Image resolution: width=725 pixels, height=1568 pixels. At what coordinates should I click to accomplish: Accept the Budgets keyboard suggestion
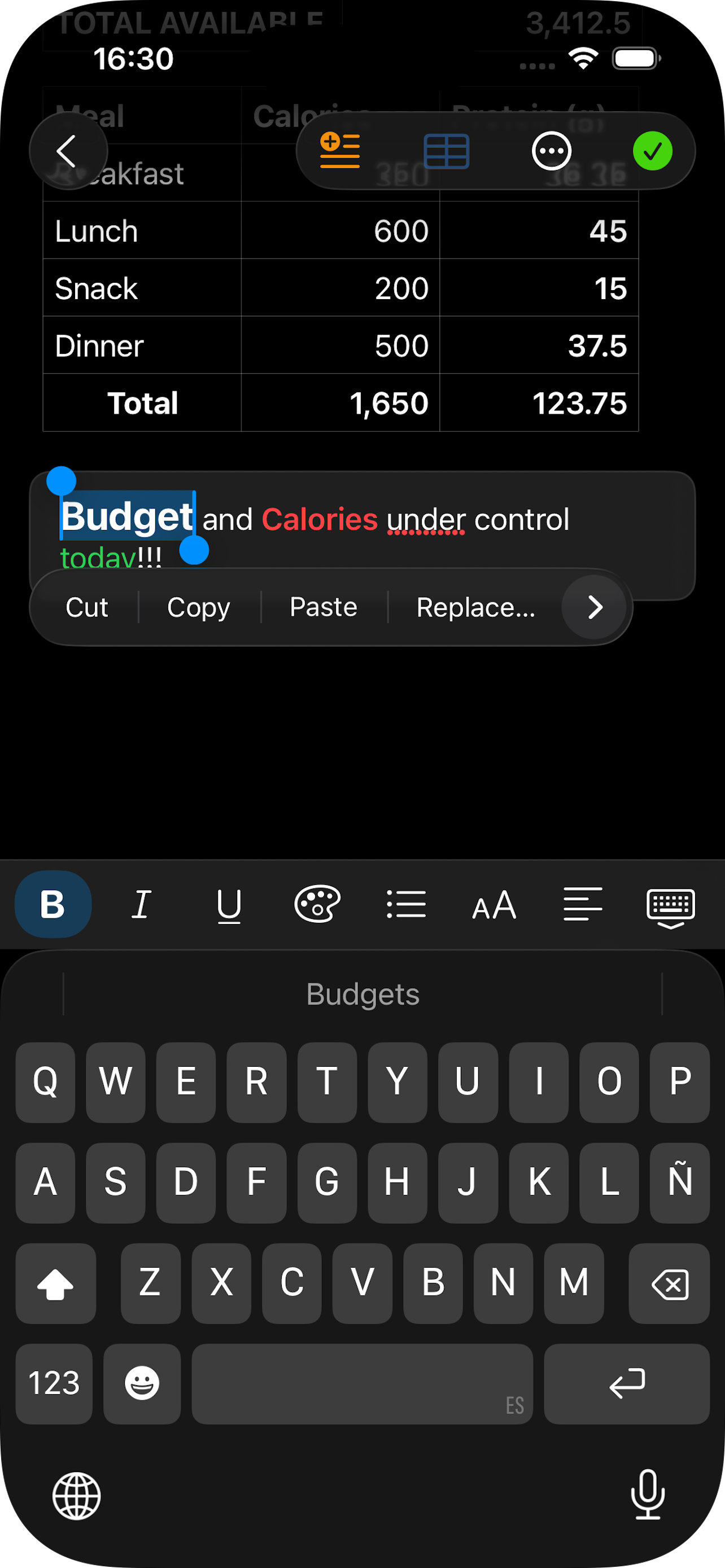click(x=363, y=994)
